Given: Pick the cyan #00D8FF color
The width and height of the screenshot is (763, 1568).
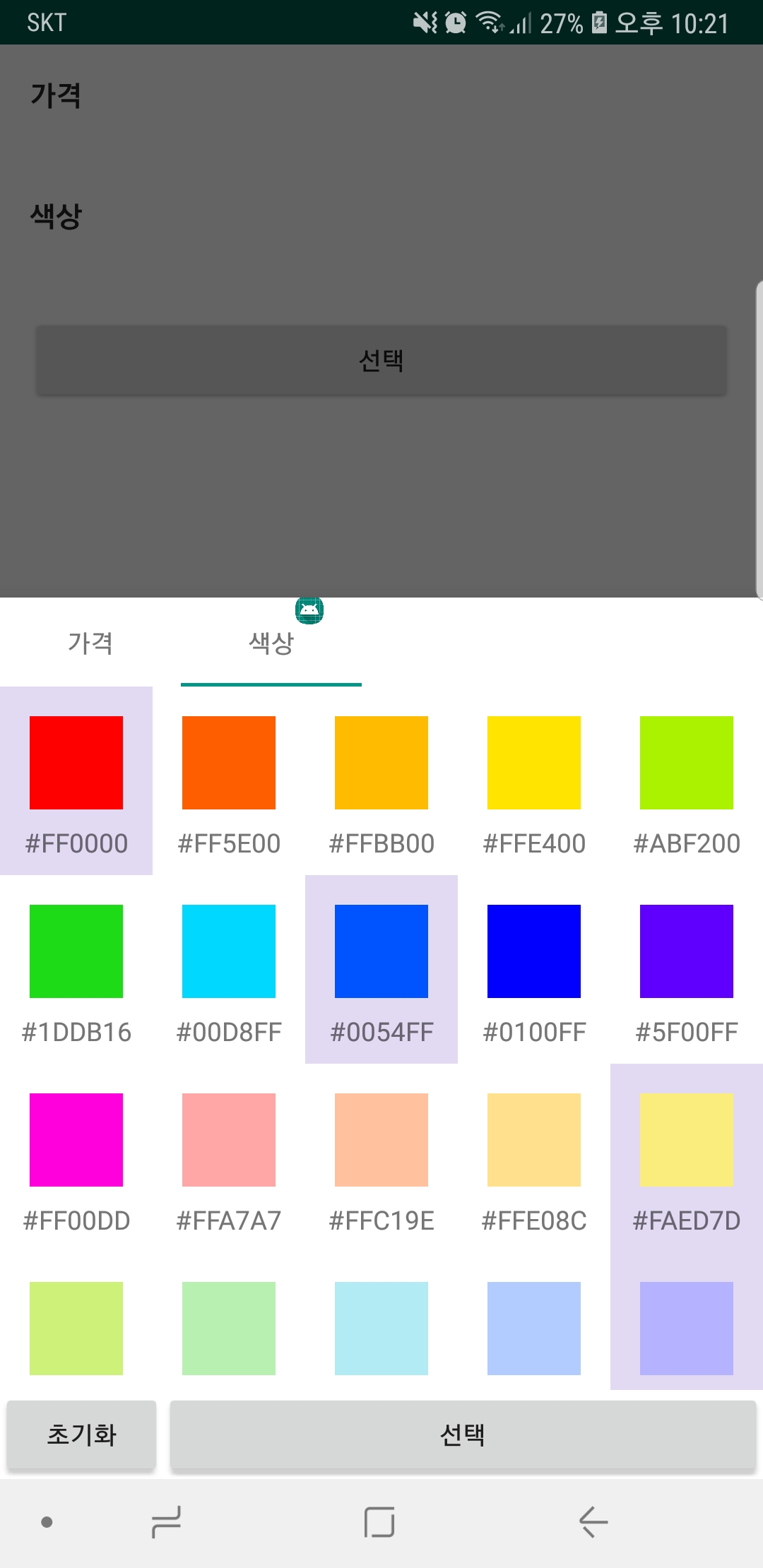Looking at the screenshot, I should pos(228,950).
